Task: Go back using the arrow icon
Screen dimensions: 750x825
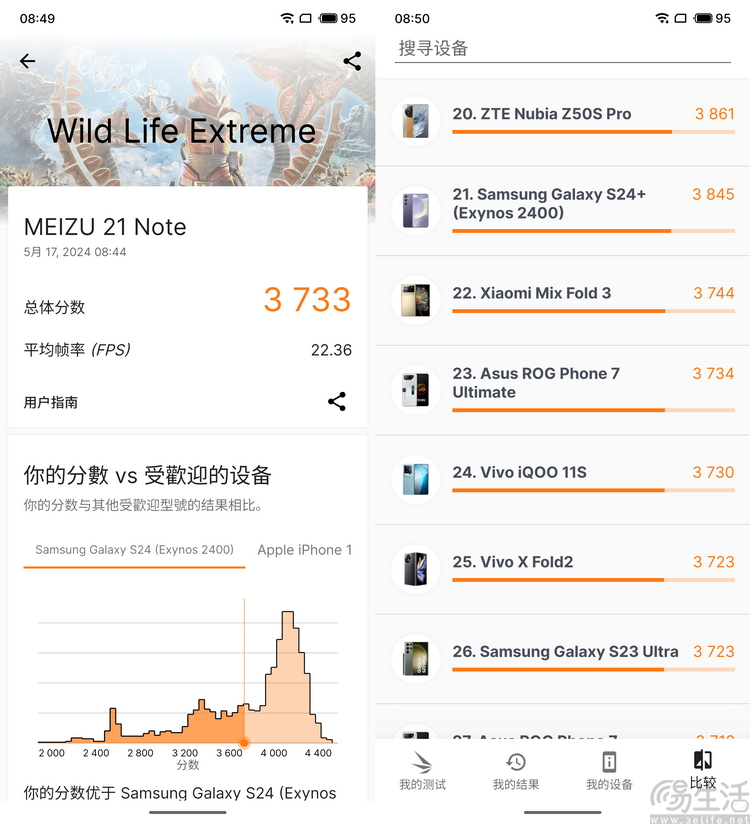Action: [27, 61]
